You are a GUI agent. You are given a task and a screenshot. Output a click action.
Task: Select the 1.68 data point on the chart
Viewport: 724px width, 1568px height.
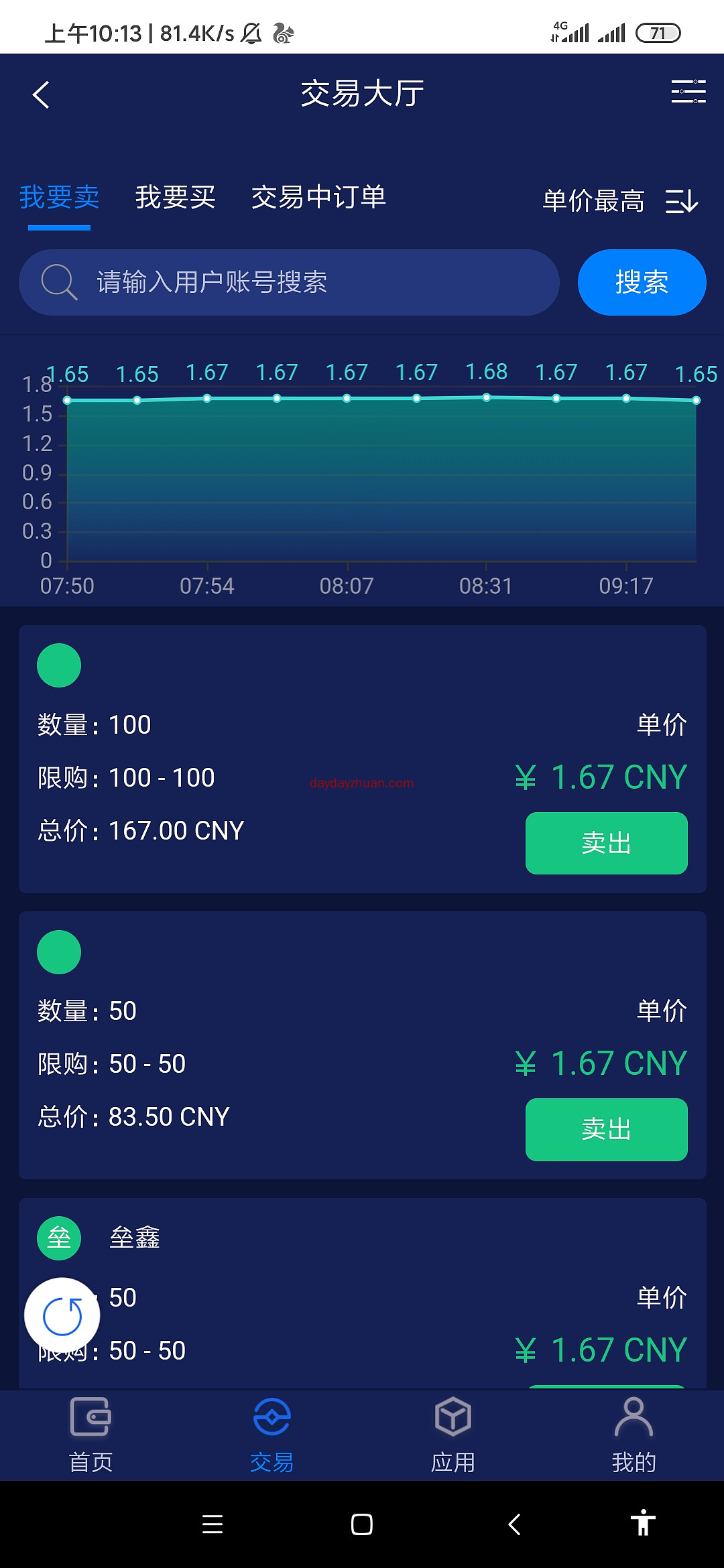pos(487,397)
